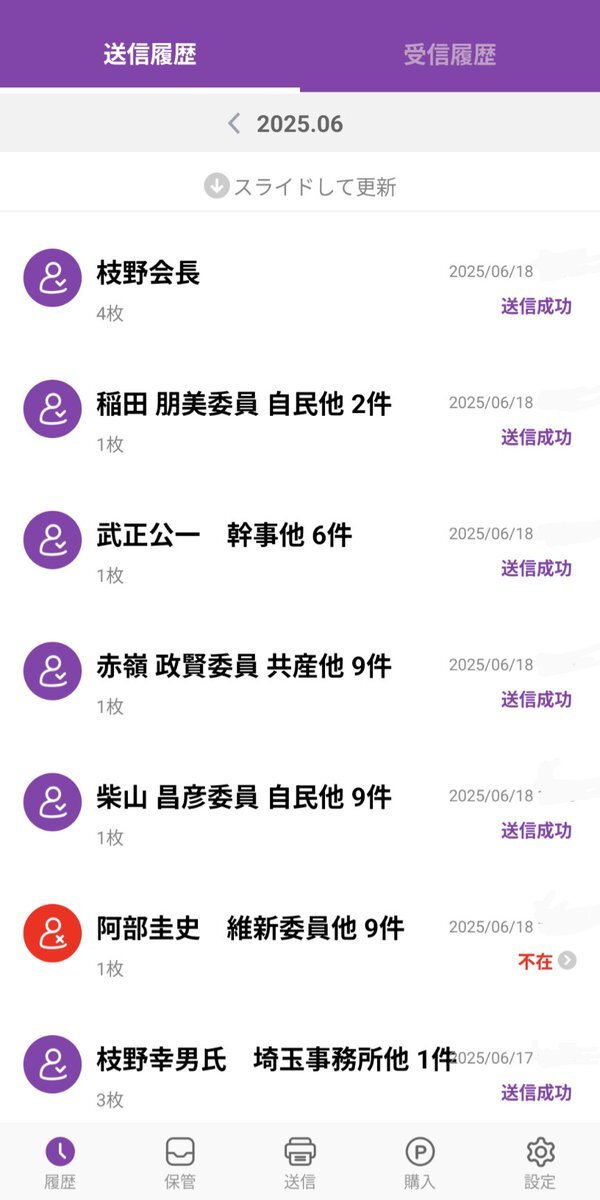This screenshot has width=600, height=1200.
Task: Go to the 保管 storage tab
Action: [x=180, y=1162]
